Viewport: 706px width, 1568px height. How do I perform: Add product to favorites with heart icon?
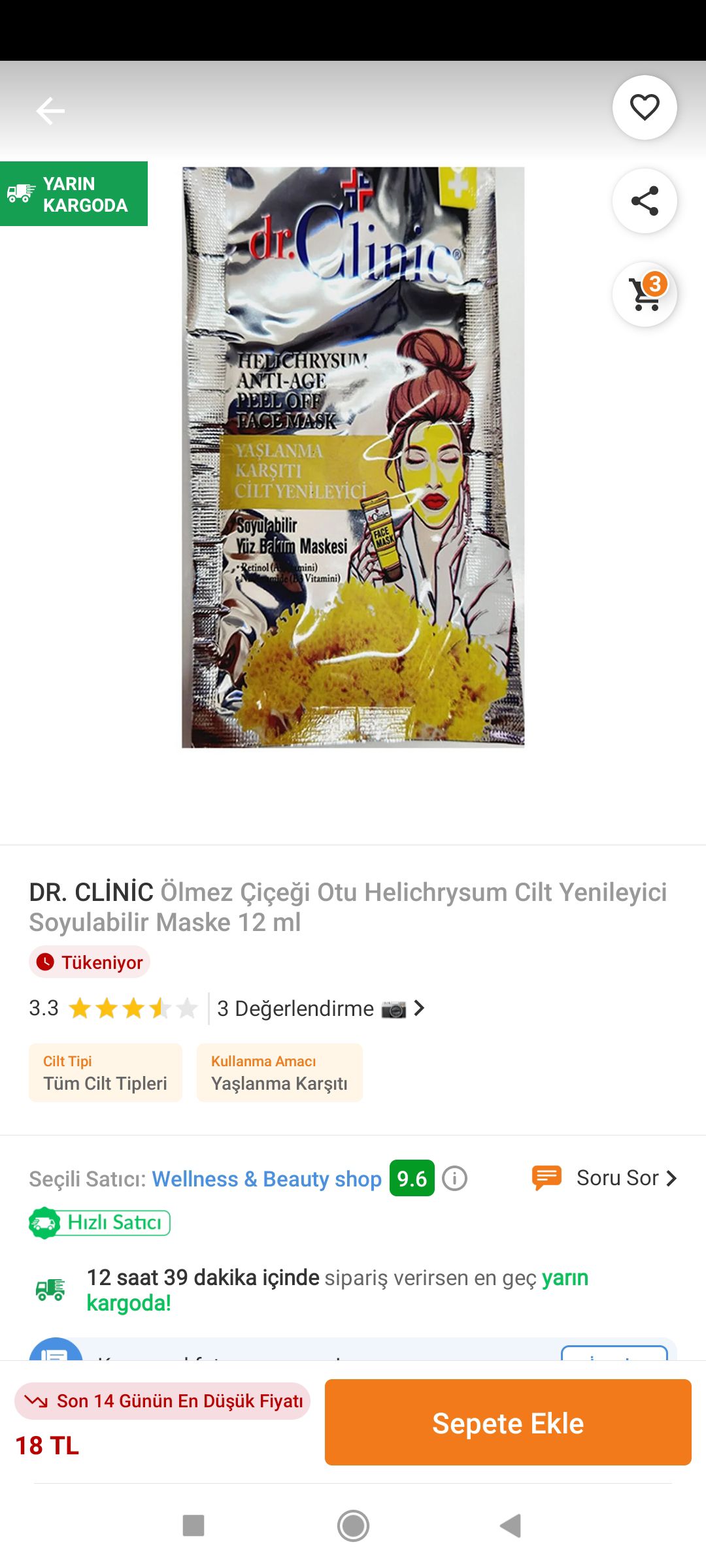[645, 108]
